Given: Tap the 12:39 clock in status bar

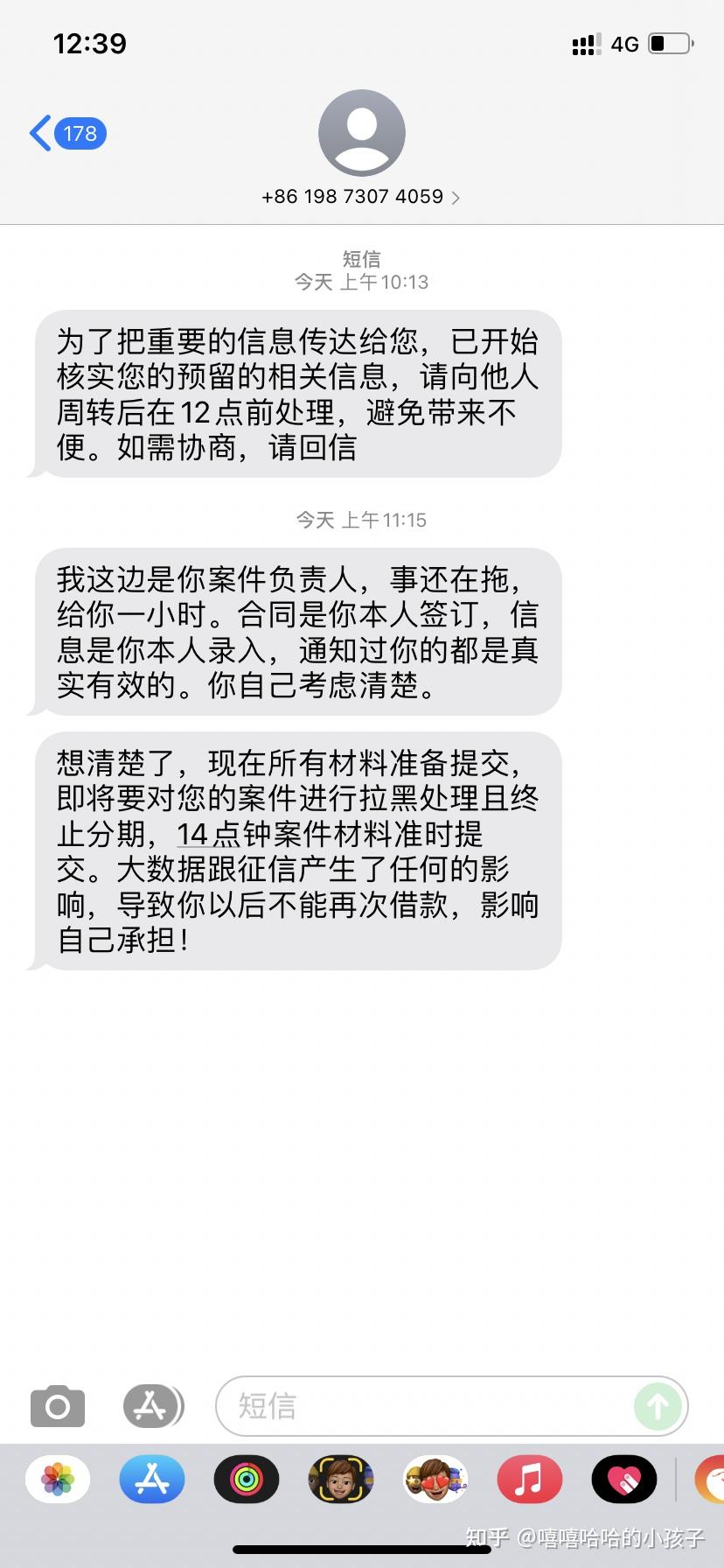Looking at the screenshot, I should [90, 43].
